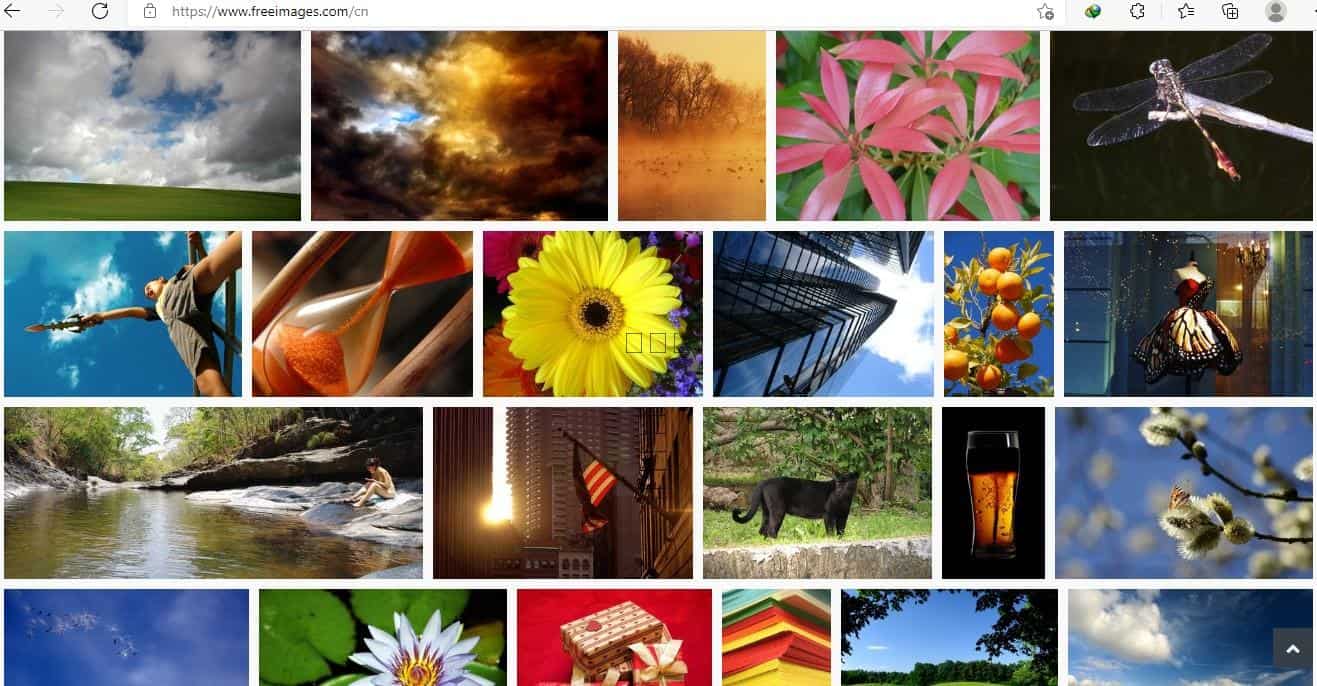This screenshot has height=686, width=1317.
Task: Reload the page
Action: pyautogui.click(x=100, y=11)
